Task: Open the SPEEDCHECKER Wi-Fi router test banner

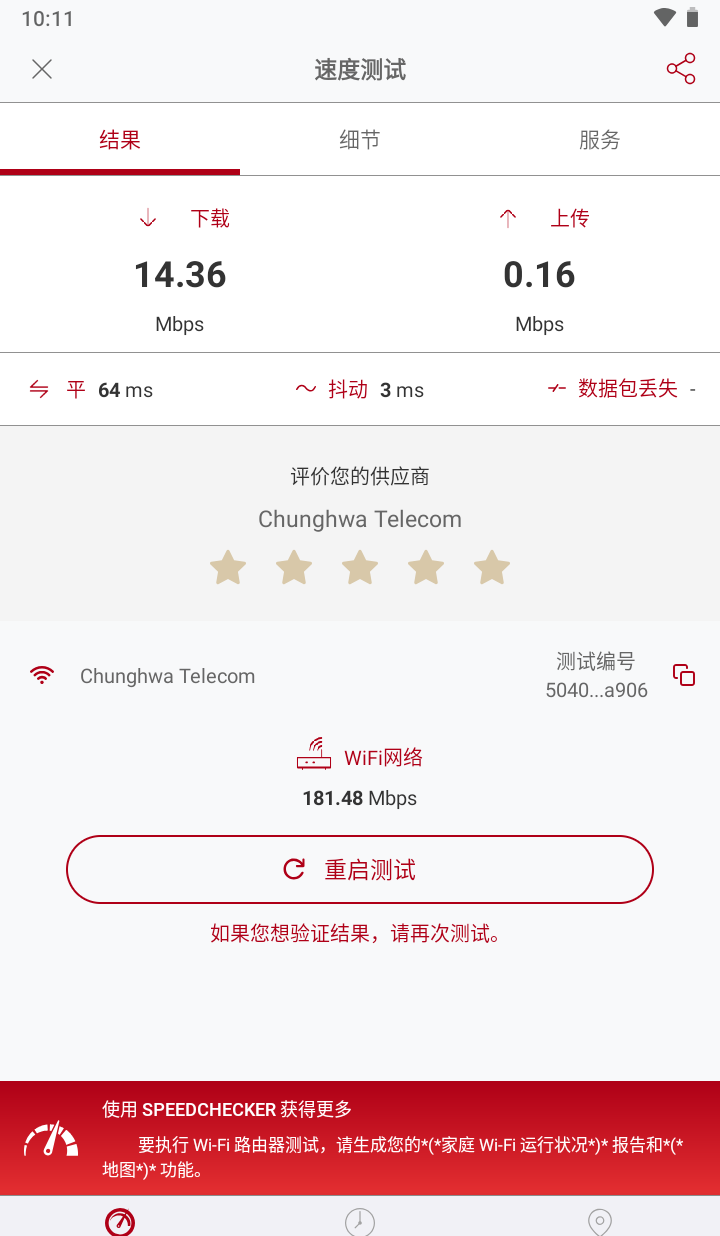Action: 360,1138
